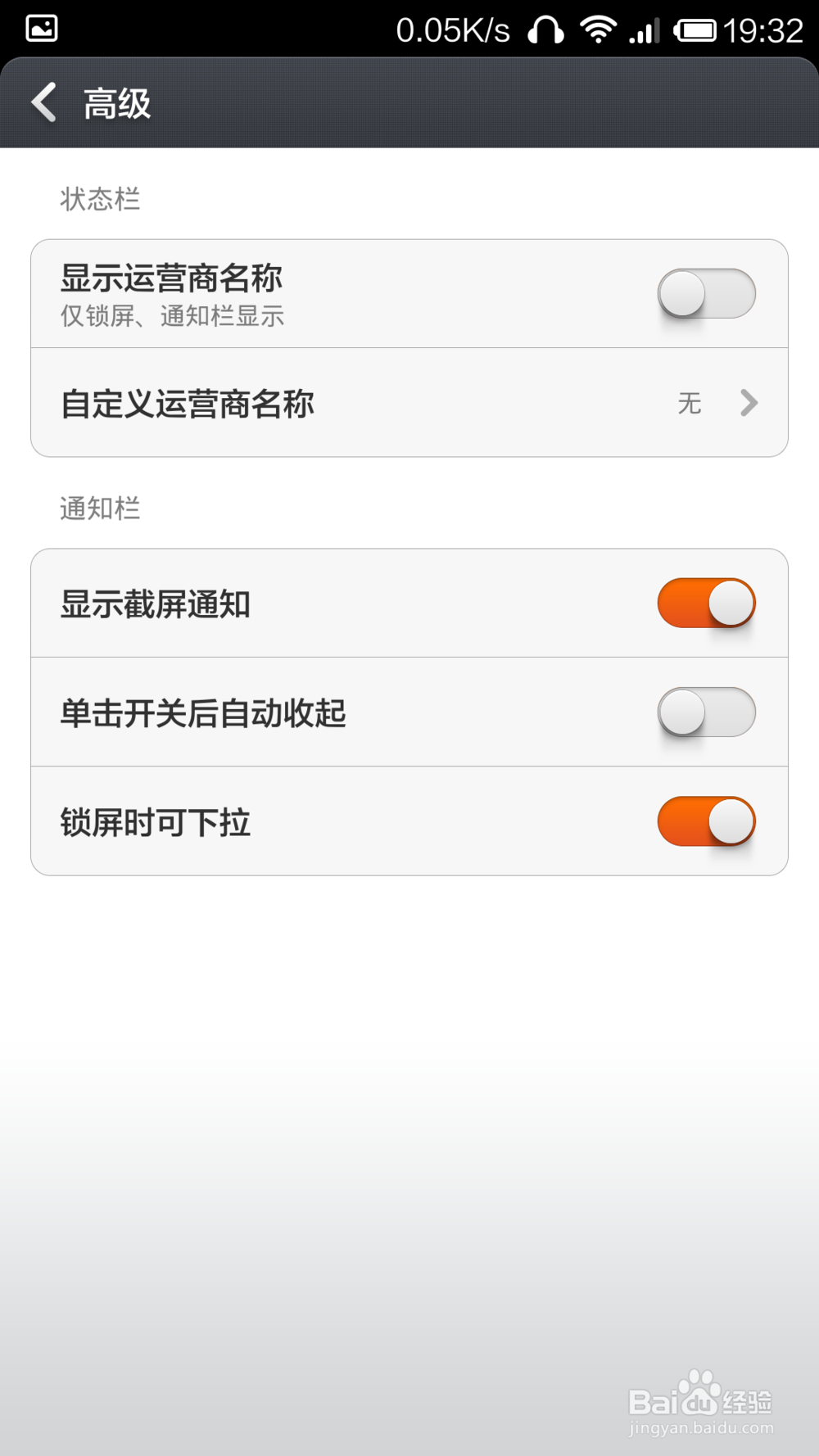Screen dimensions: 819x1456
Task: Tap the headphone icon in the status bar
Action: (x=547, y=29)
